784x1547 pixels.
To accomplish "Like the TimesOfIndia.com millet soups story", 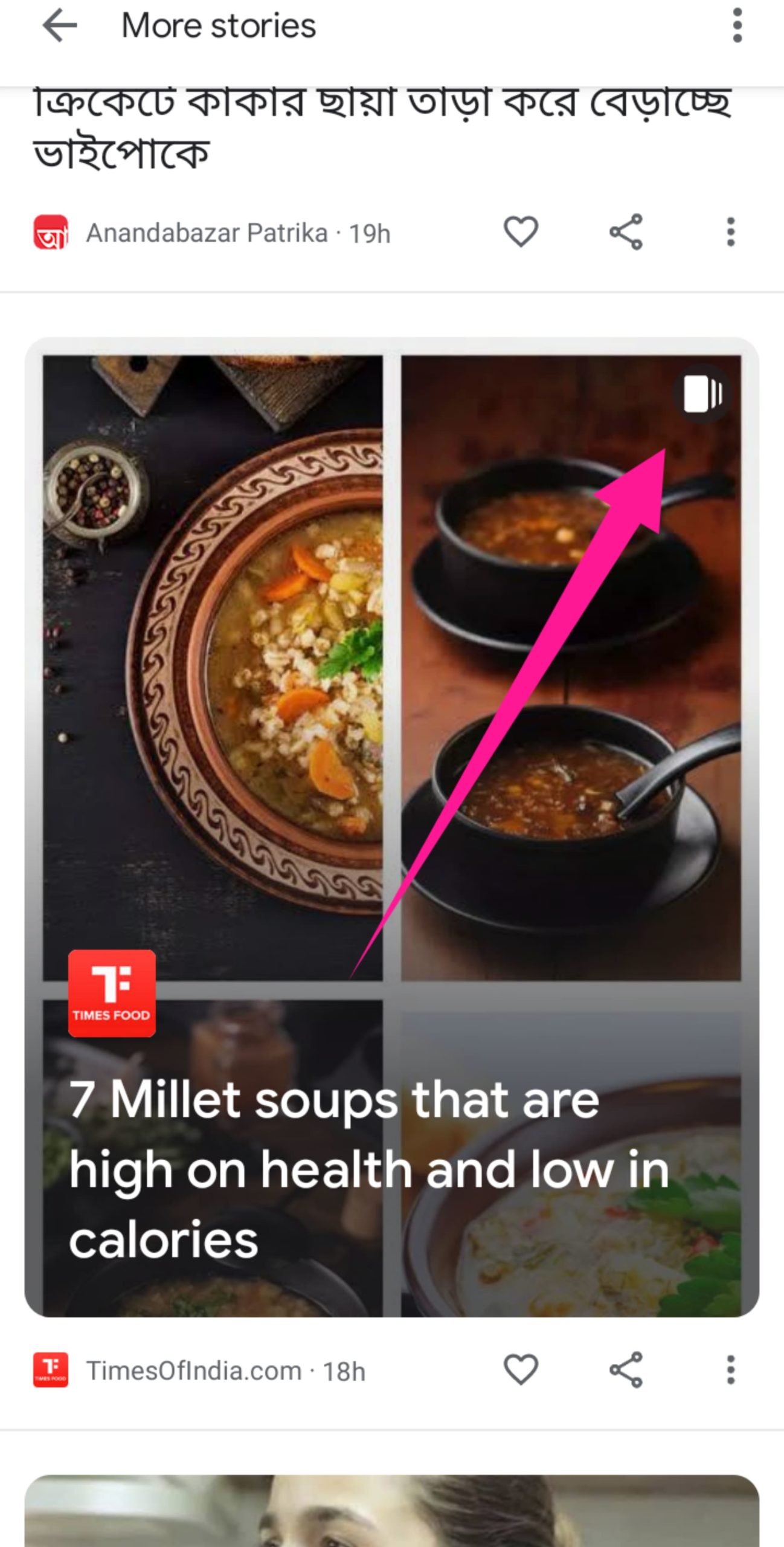I will click(521, 1370).
